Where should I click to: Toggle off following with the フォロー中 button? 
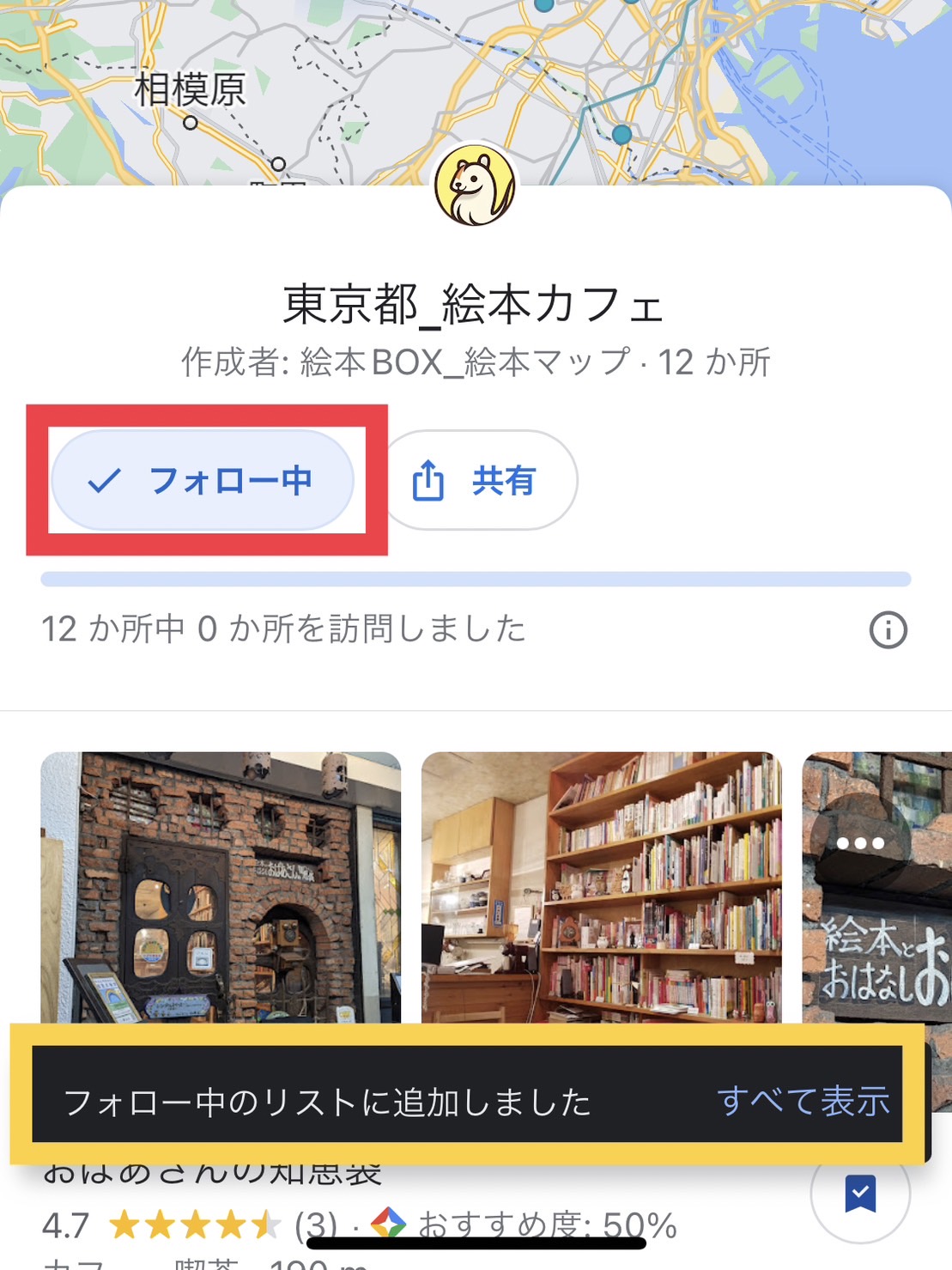coord(203,481)
